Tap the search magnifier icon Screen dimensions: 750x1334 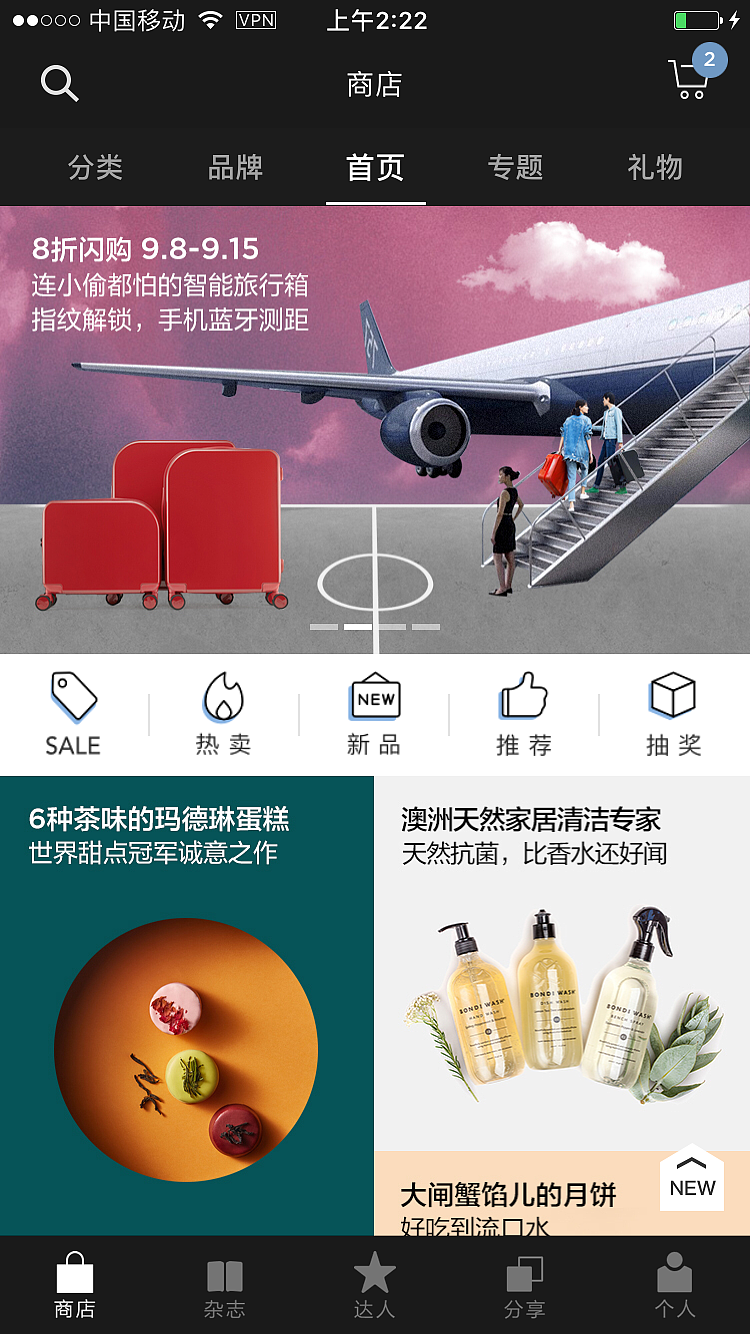59,83
